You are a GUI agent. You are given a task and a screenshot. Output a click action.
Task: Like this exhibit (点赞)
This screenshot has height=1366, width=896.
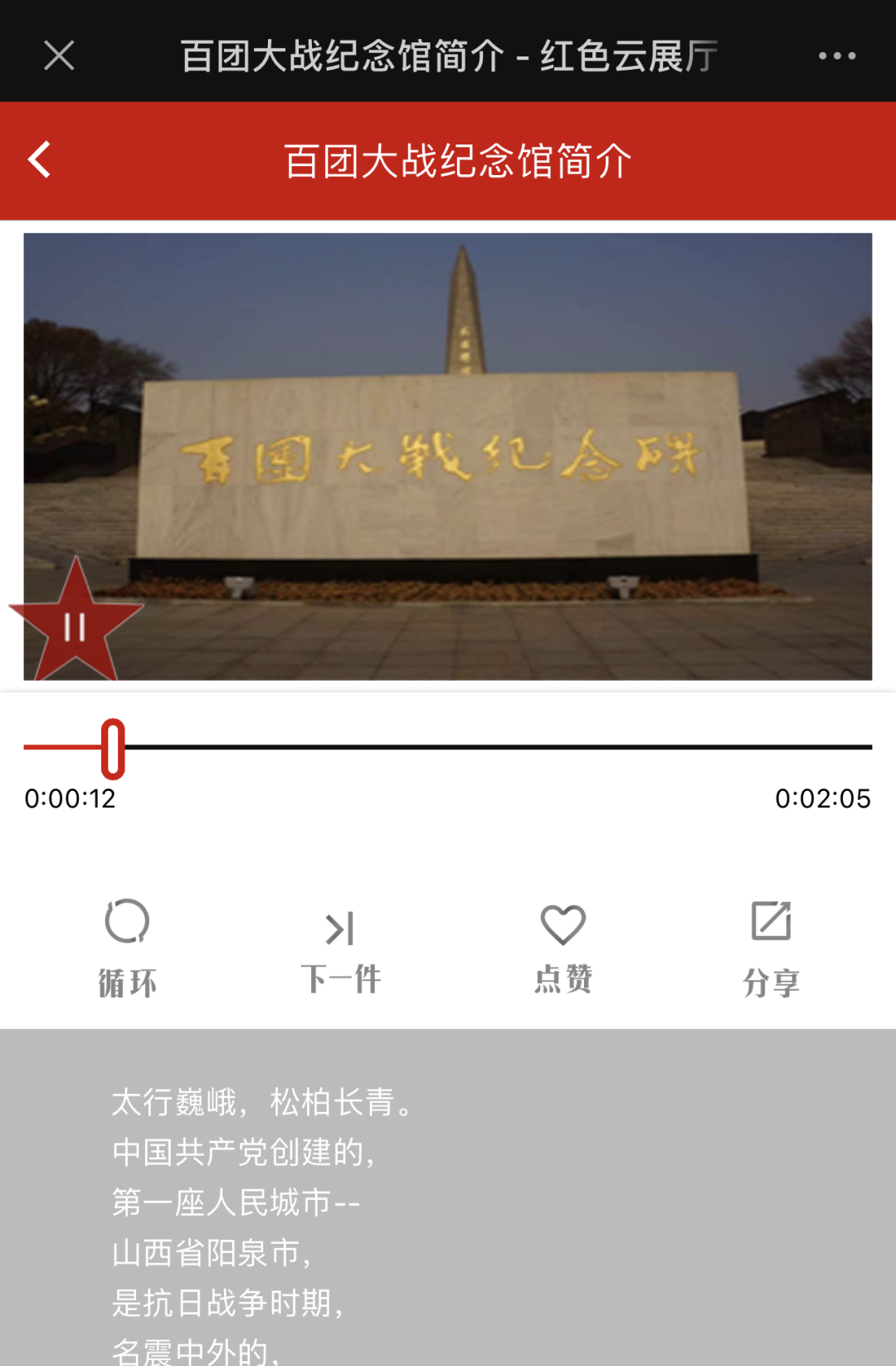pos(563,947)
